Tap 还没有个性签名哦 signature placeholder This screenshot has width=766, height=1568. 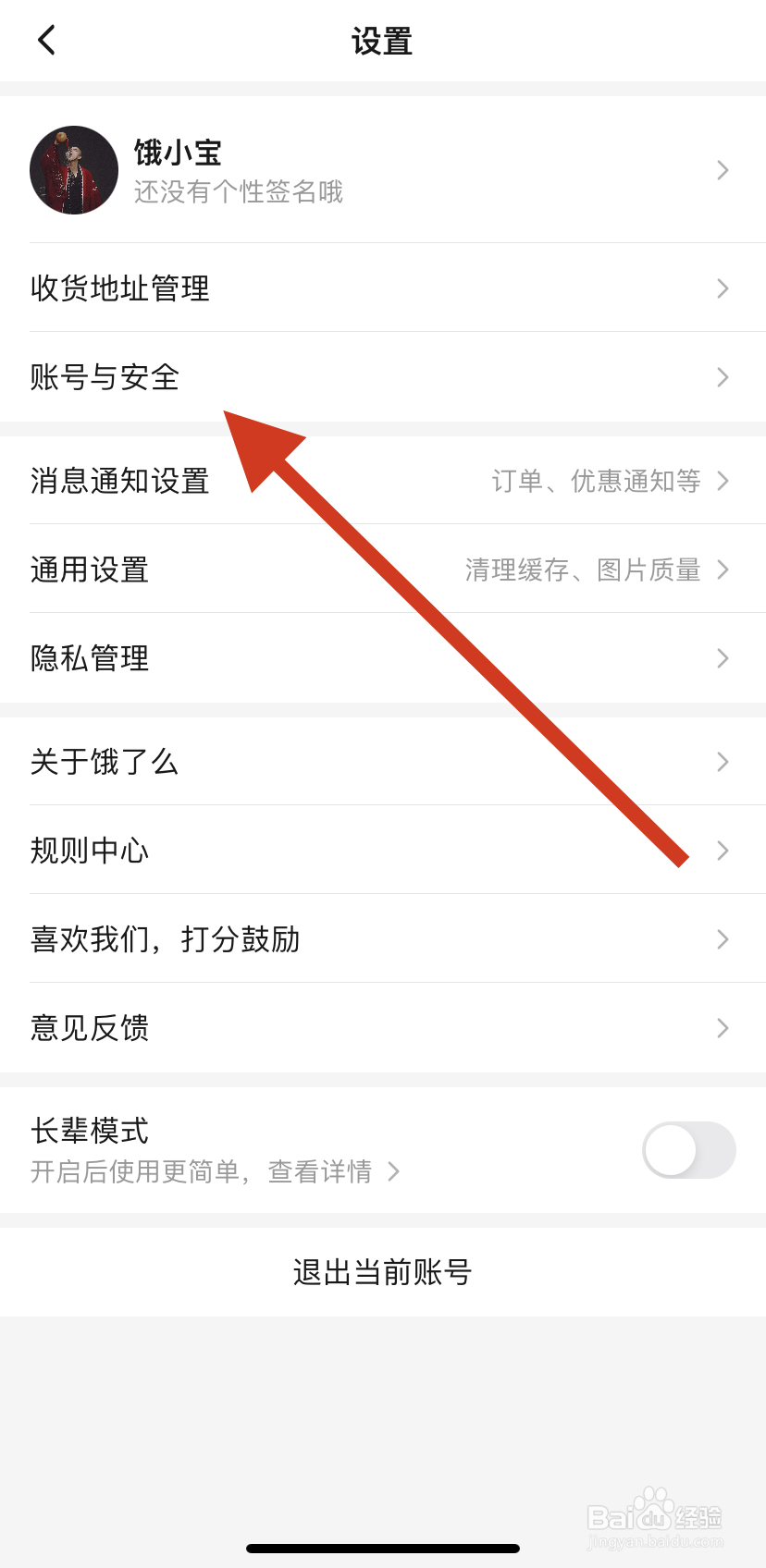click(x=238, y=192)
